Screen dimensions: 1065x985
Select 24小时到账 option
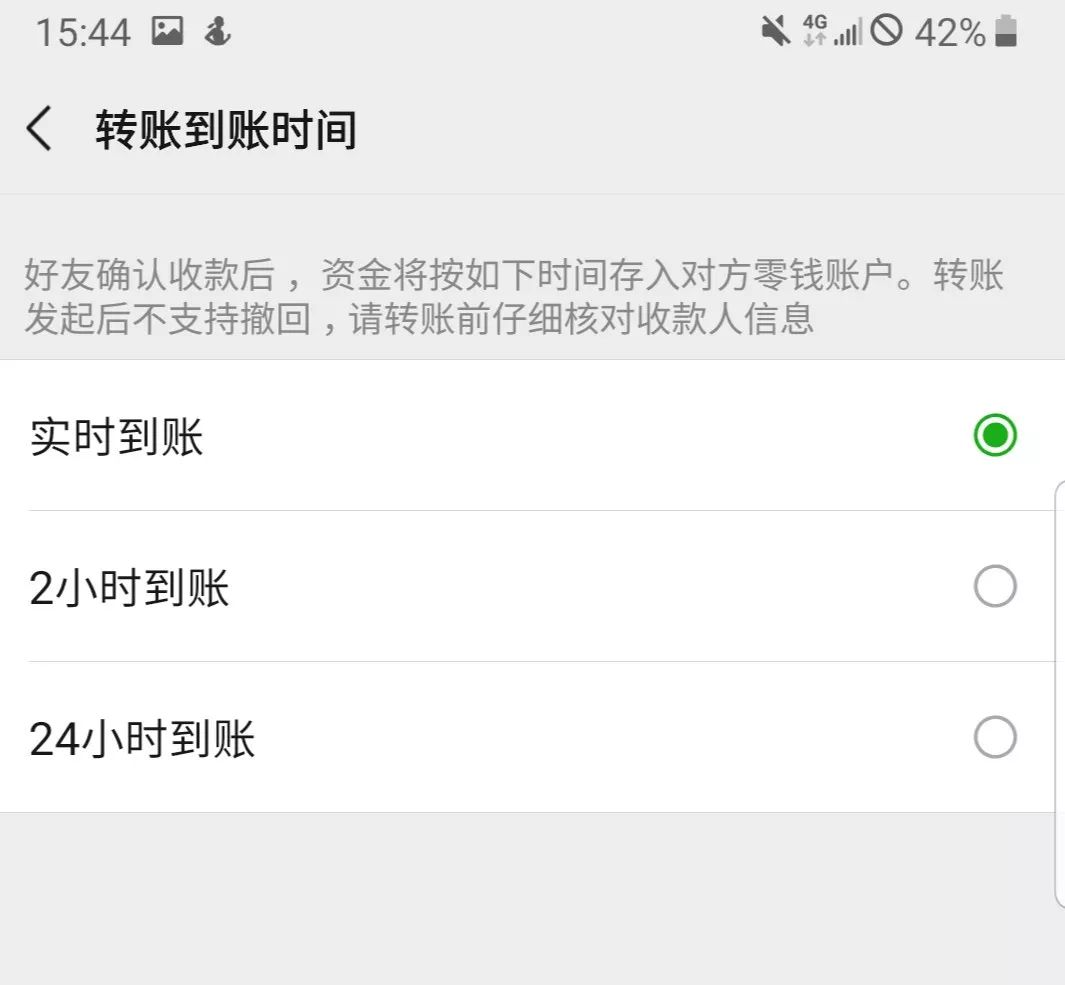(994, 738)
